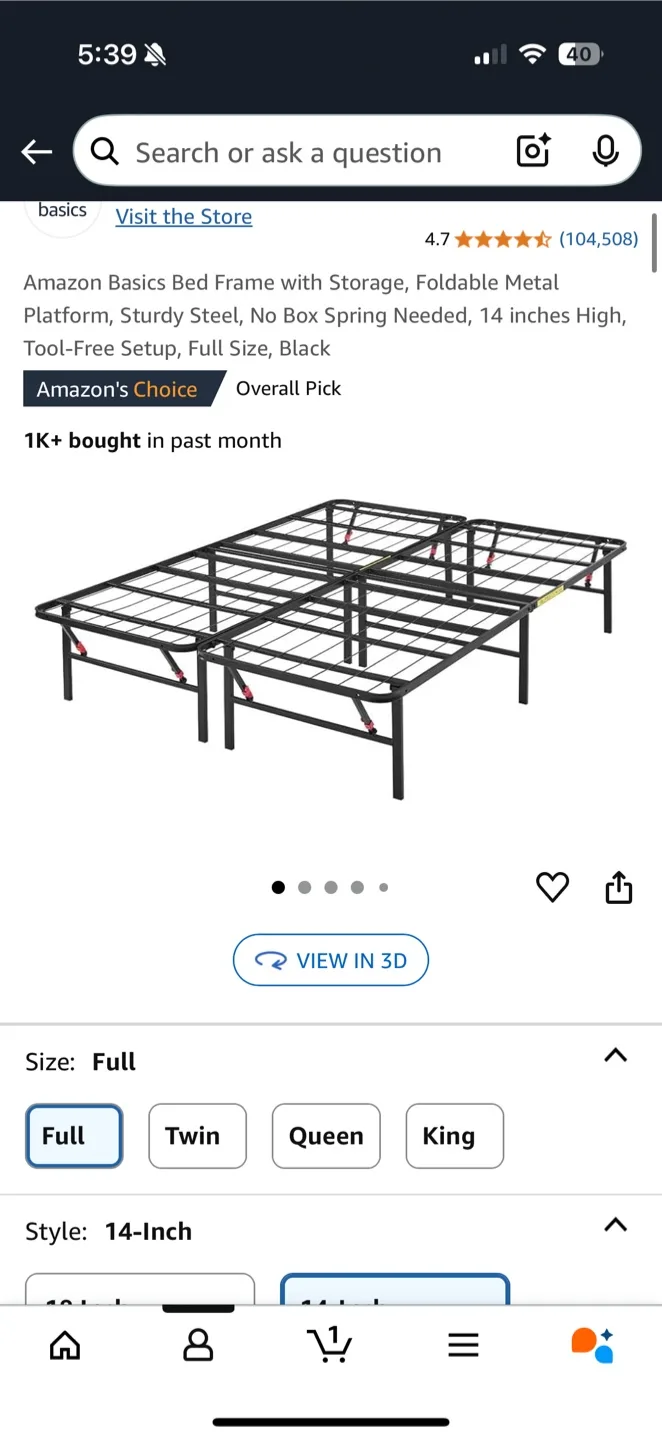Viewport: 662px width, 1440px height.
Task: Open the Rufus AI assistant
Action: coord(592,1345)
